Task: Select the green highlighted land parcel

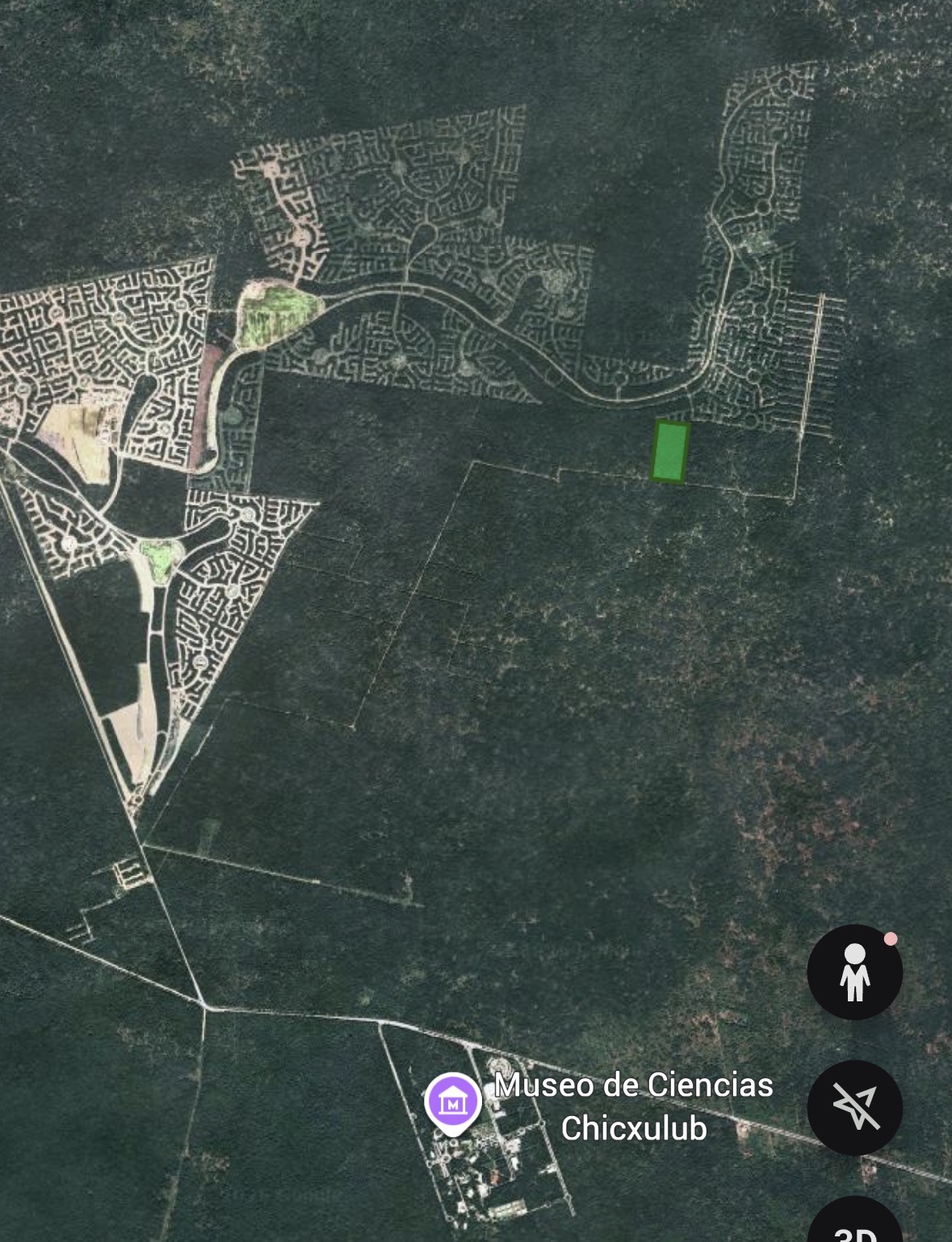Action: [670, 452]
